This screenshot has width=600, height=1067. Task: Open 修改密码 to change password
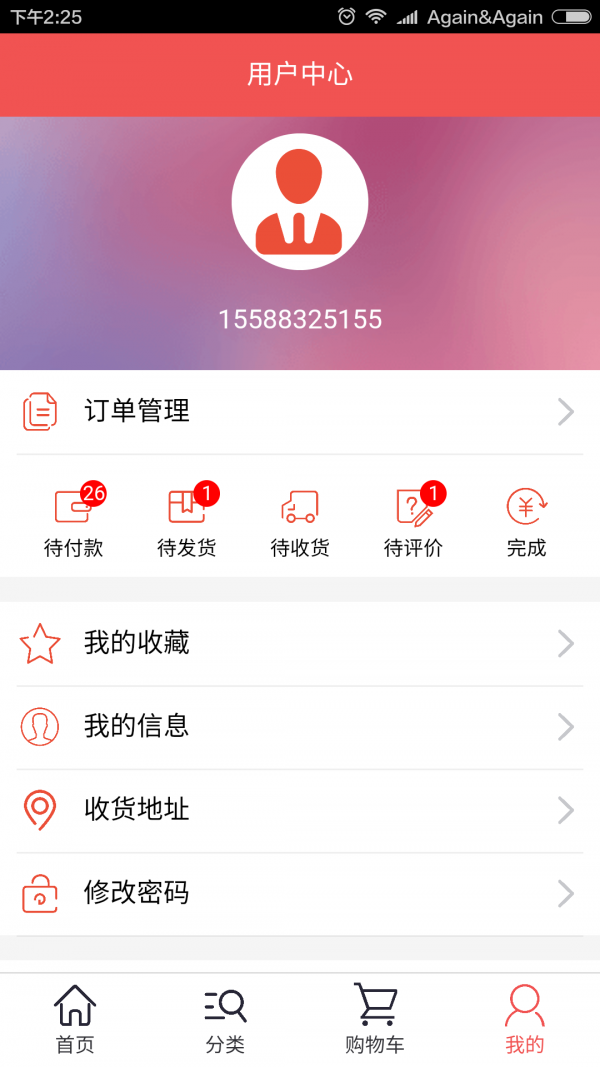[x=300, y=893]
